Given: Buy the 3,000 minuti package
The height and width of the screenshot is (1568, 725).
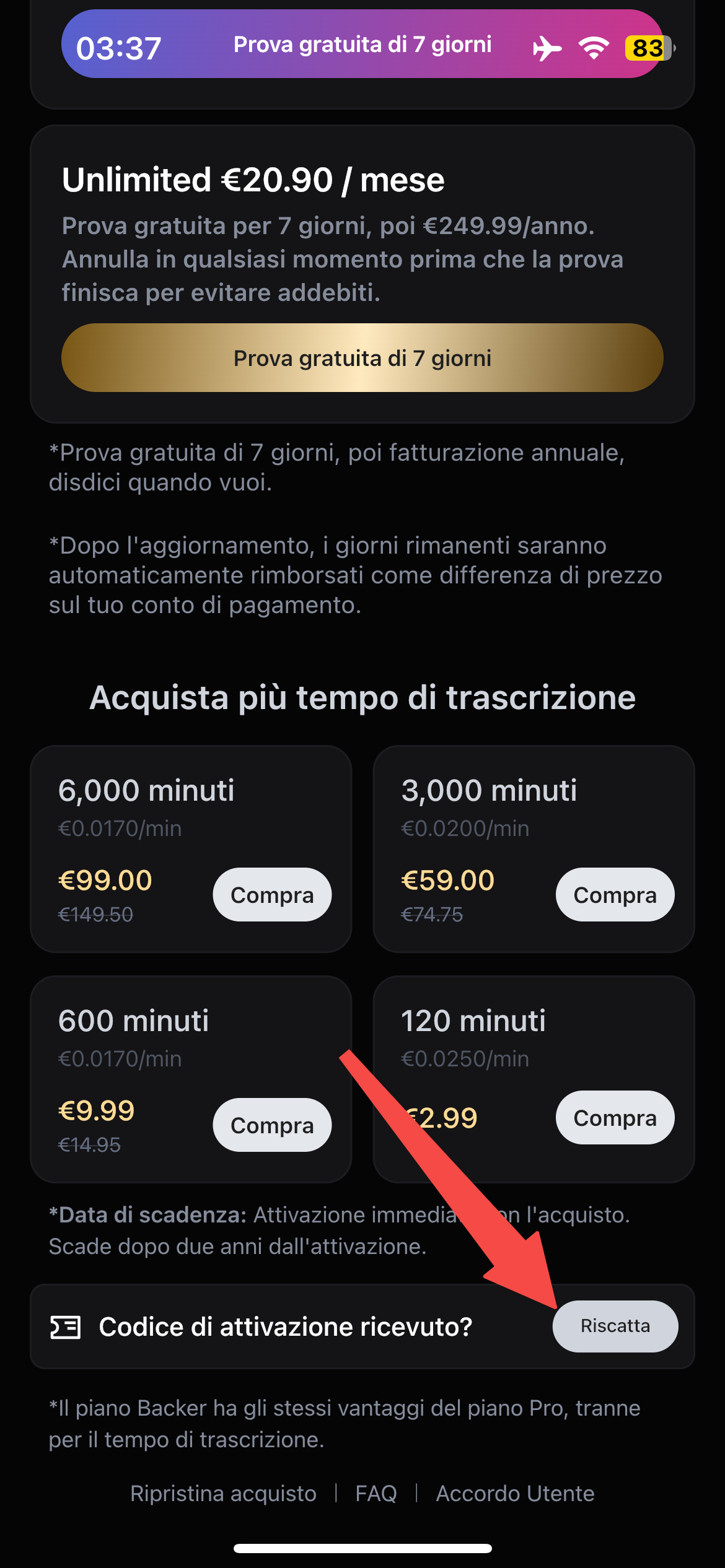Looking at the screenshot, I should [615, 895].
